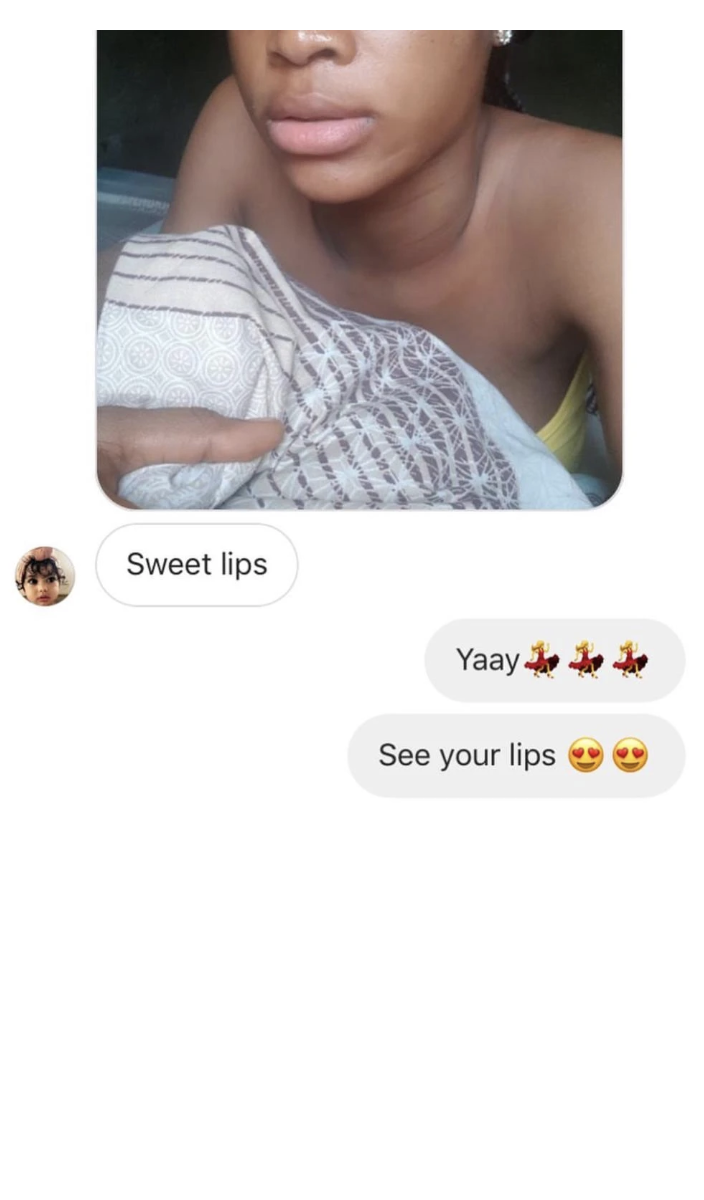The height and width of the screenshot is (1200, 704).
Task: Open the photo message above "Sweet lips"
Action: (359, 270)
